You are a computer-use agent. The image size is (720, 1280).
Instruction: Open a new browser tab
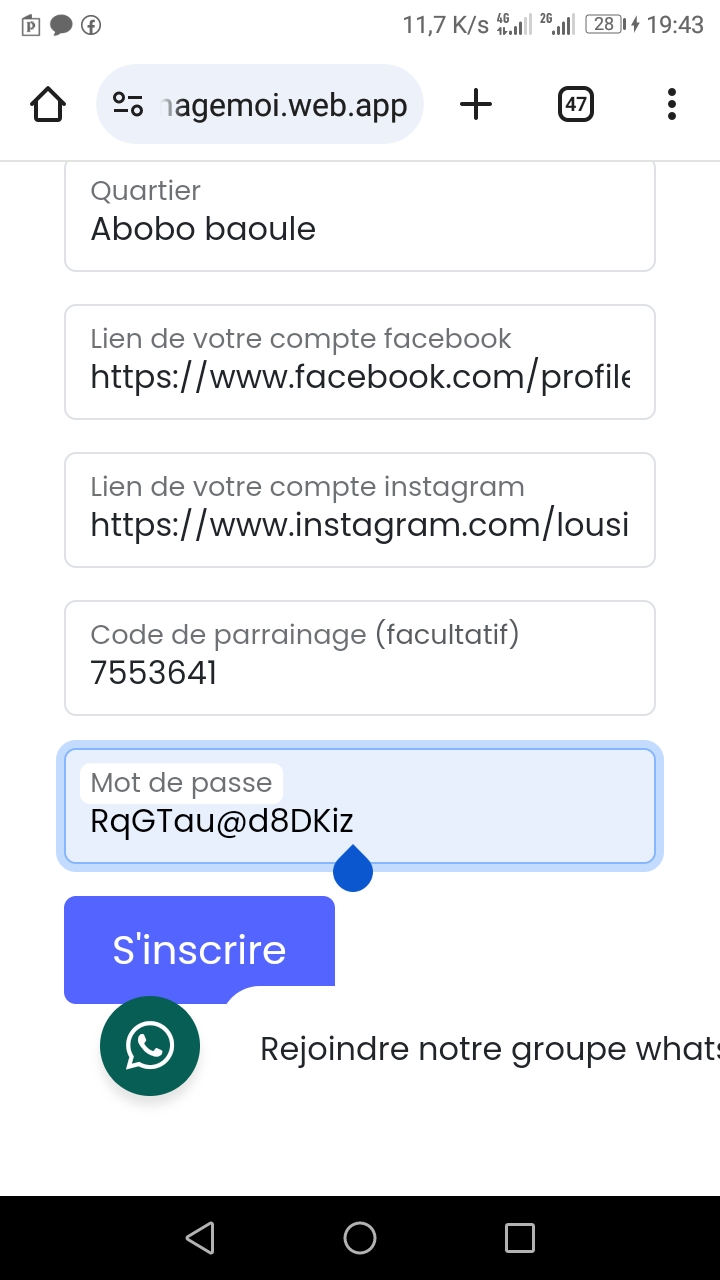point(476,104)
